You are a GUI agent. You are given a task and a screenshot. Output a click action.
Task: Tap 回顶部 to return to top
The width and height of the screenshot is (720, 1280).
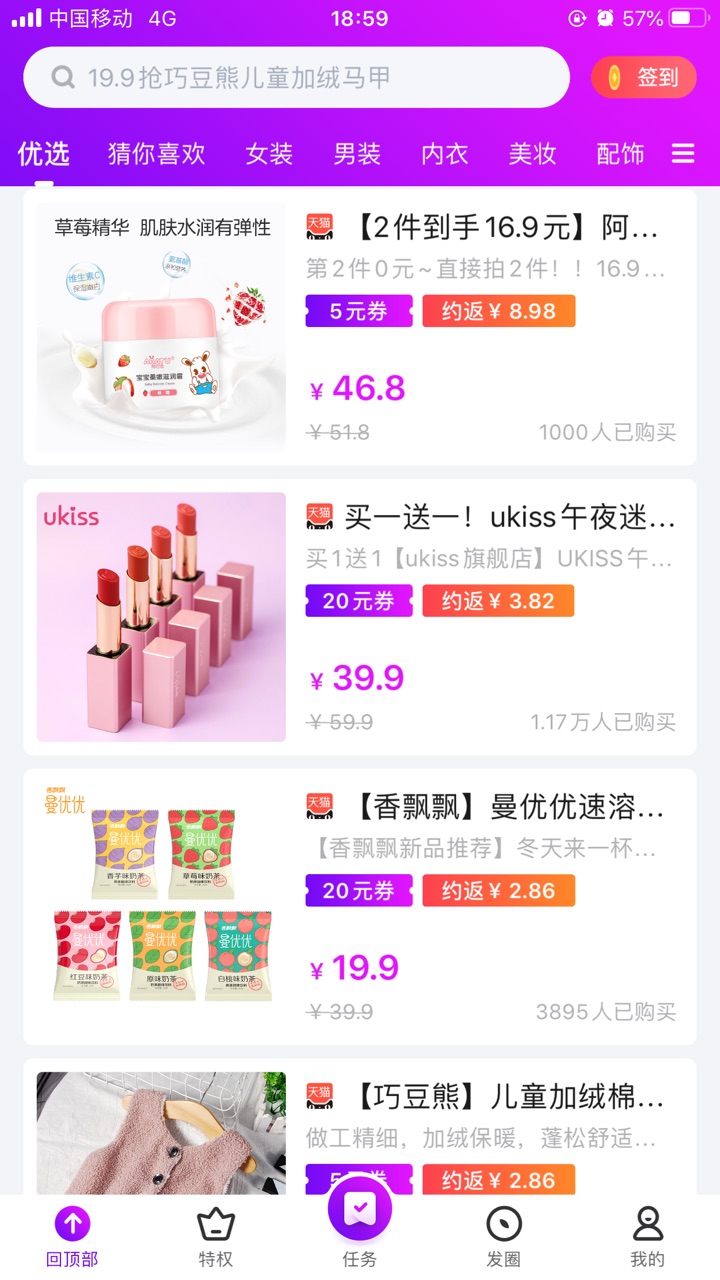coord(72,1237)
